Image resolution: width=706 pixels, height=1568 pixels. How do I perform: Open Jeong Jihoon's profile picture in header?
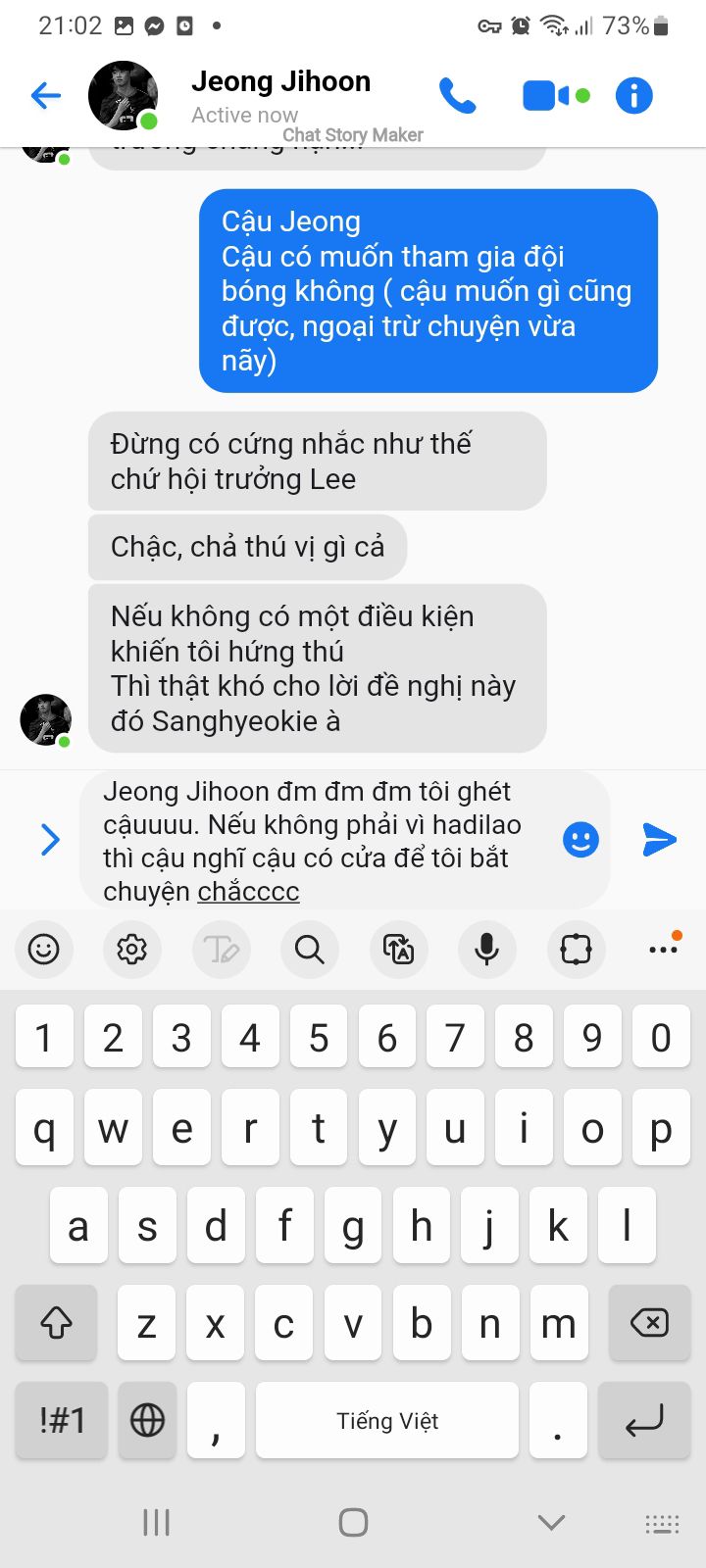click(124, 95)
